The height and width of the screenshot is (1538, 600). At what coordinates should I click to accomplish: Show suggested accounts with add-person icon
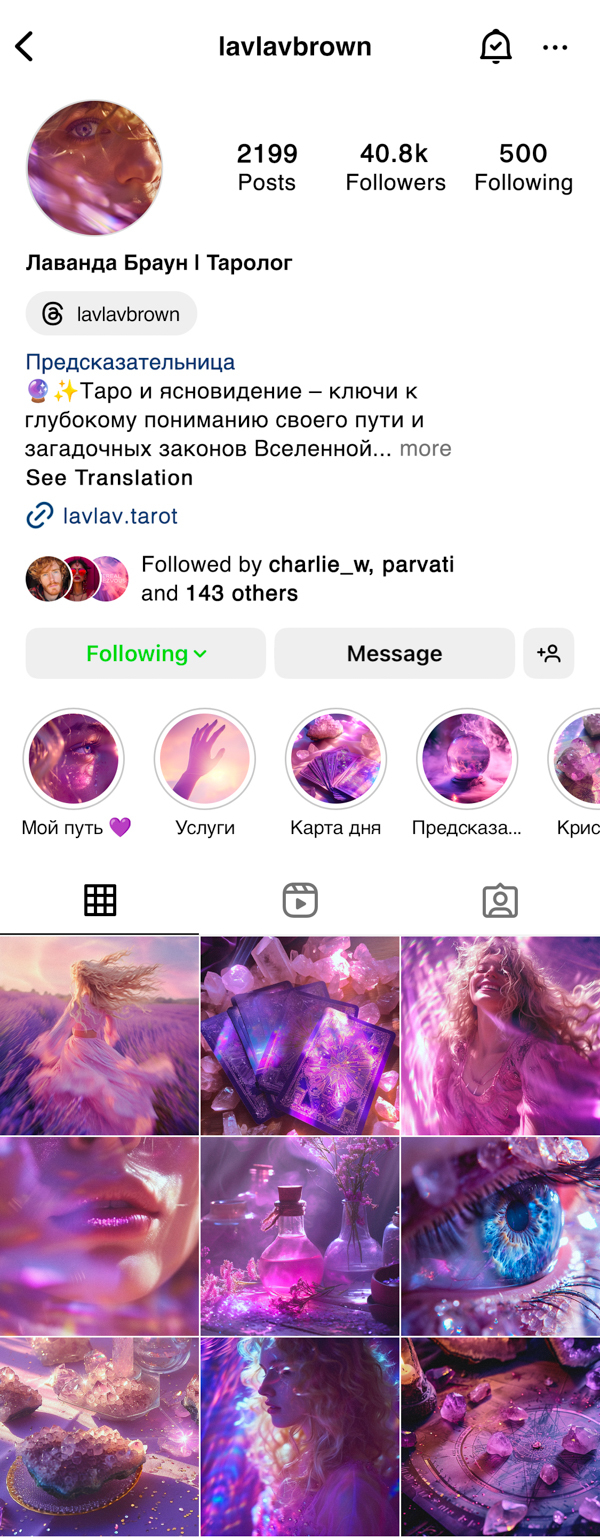[x=548, y=653]
